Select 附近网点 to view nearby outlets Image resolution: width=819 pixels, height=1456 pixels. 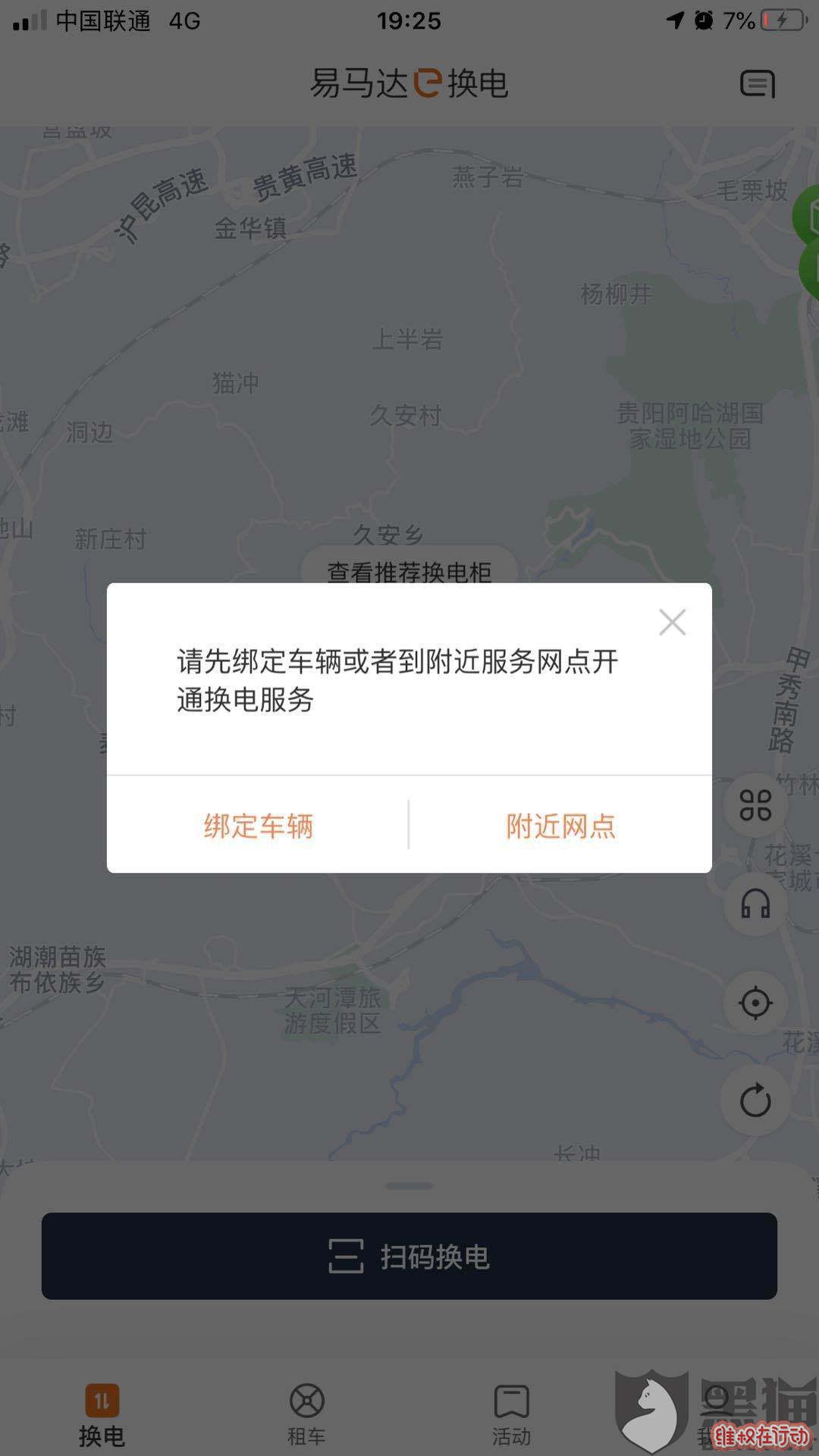(560, 826)
